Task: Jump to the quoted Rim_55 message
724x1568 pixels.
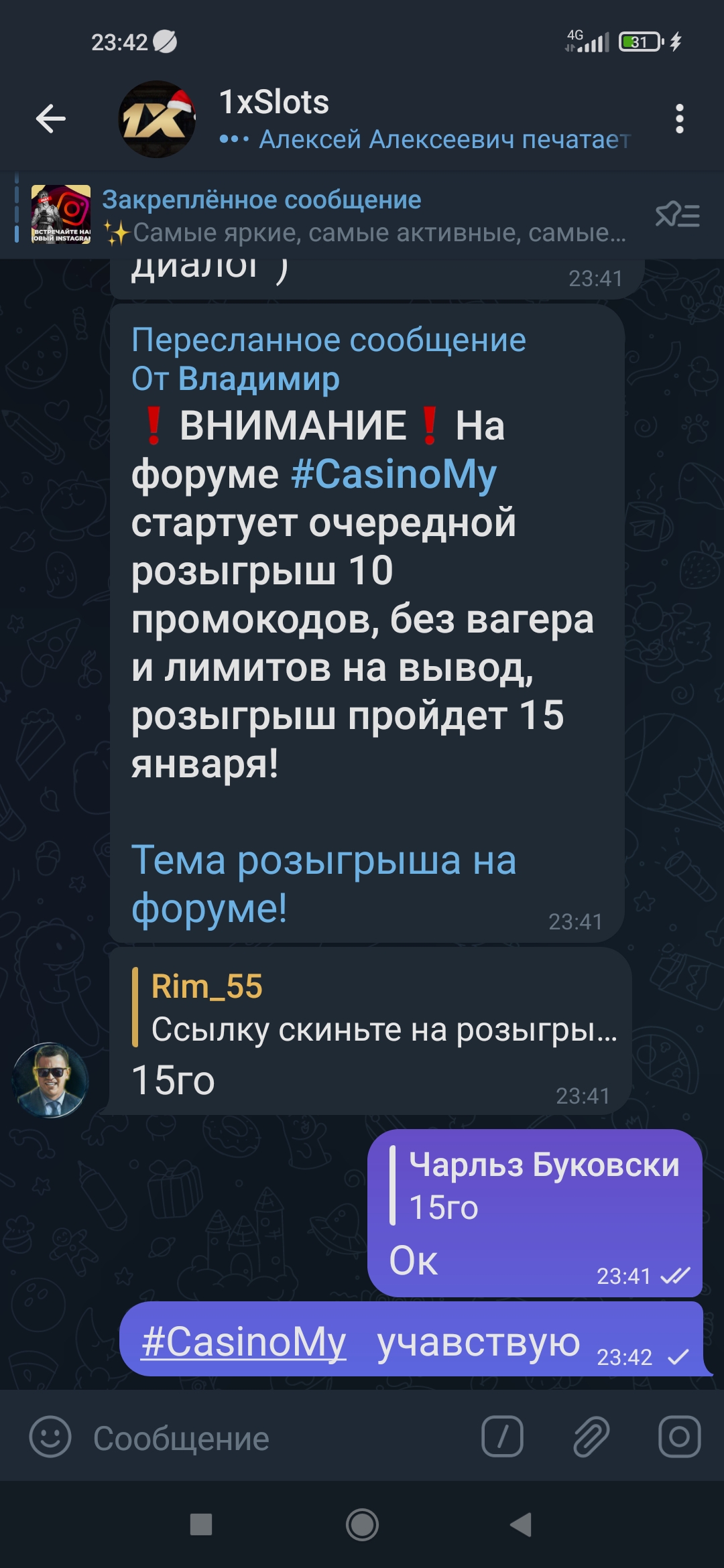Action: tap(375, 1007)
